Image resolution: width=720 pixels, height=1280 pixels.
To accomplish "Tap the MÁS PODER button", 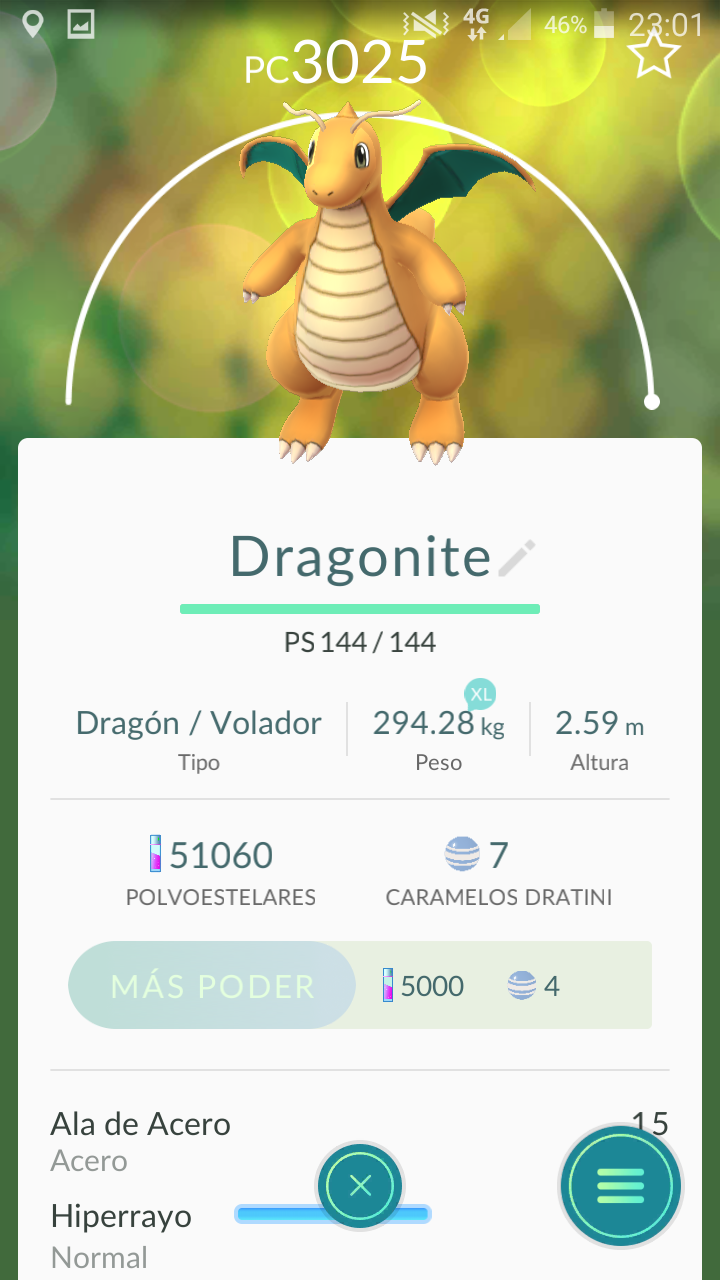I will click(212, 986).
